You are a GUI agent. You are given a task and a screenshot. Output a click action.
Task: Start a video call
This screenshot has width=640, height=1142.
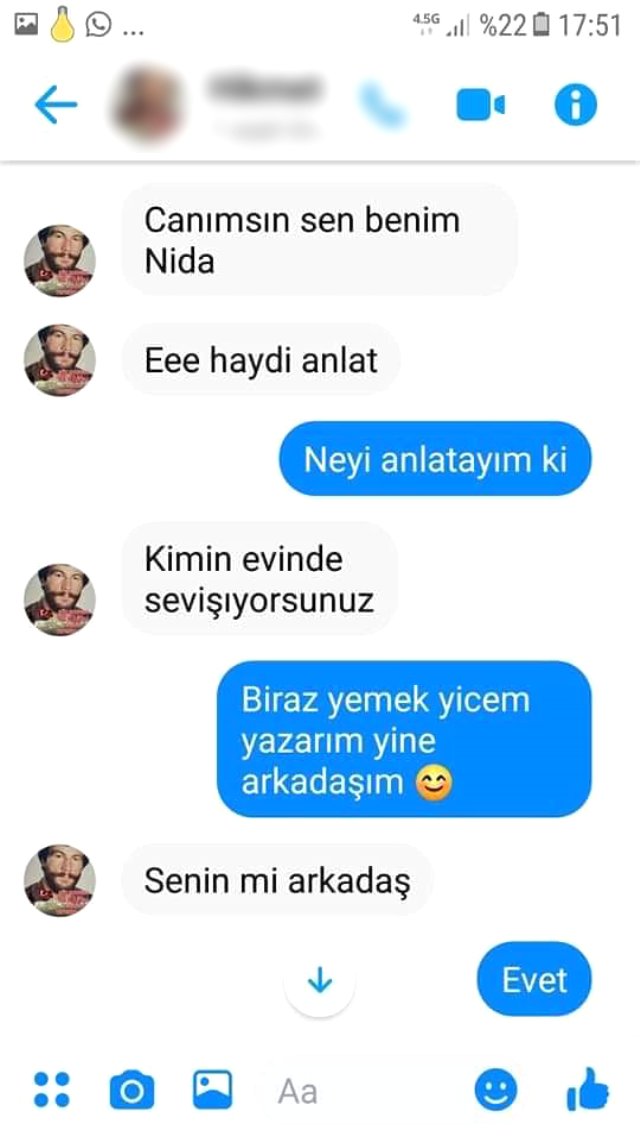tap(480, 104)
